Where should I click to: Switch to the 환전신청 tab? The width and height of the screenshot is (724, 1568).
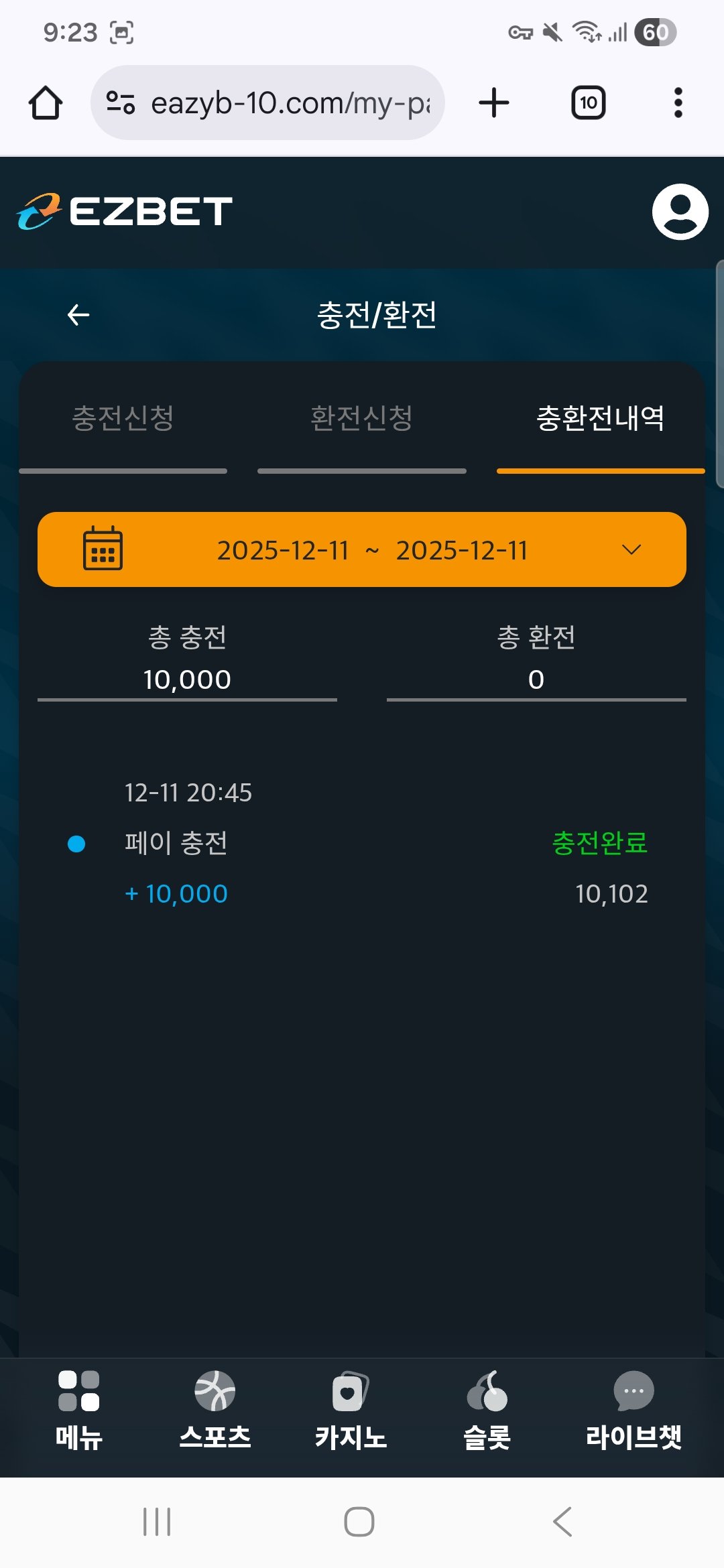(x=361, y=419)
